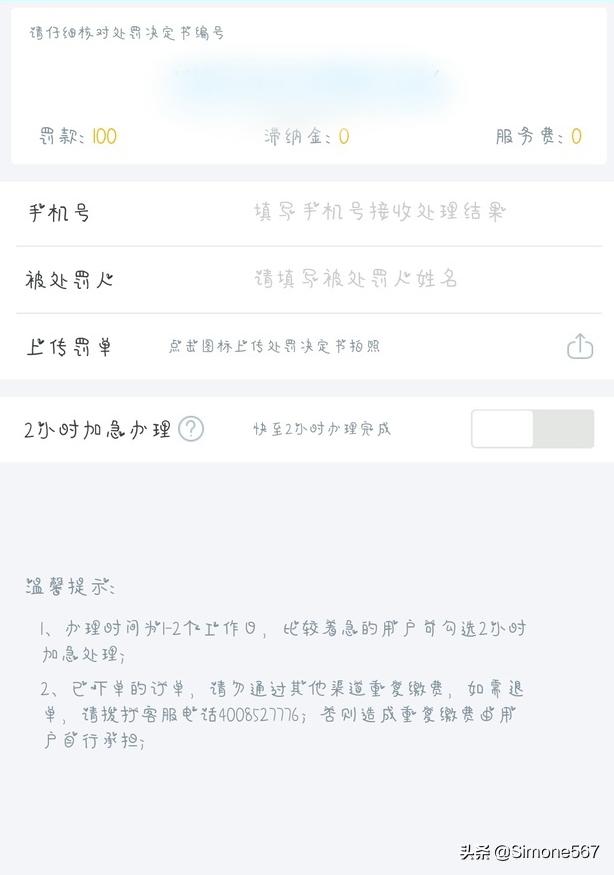Tap the 手机号 phone number field
Image resolution: width=614 pixels, height=875 pixels.
(380, 212)
